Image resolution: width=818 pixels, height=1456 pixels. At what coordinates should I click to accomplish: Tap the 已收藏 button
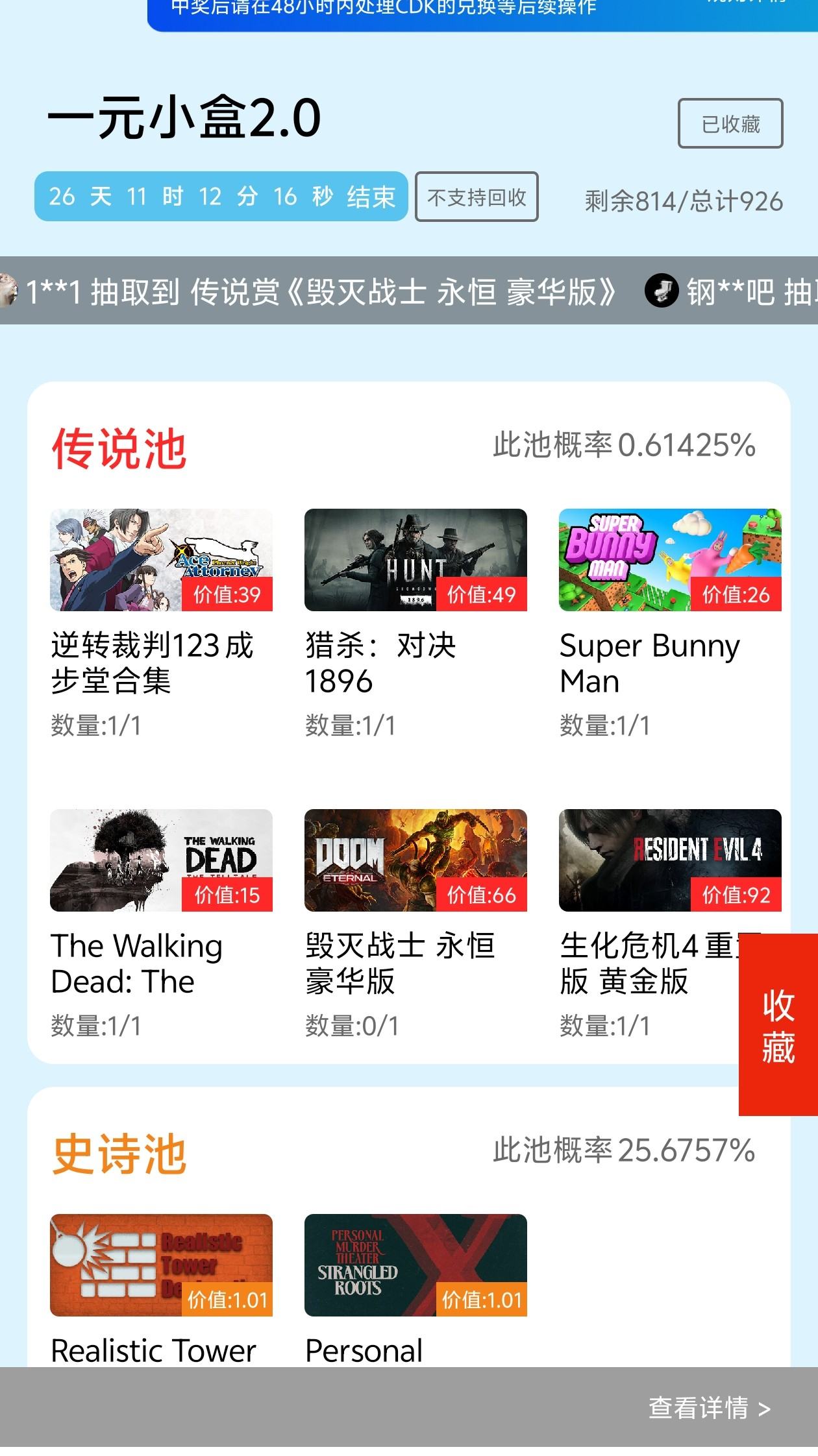pyautogui.click(x=730, y=123)
